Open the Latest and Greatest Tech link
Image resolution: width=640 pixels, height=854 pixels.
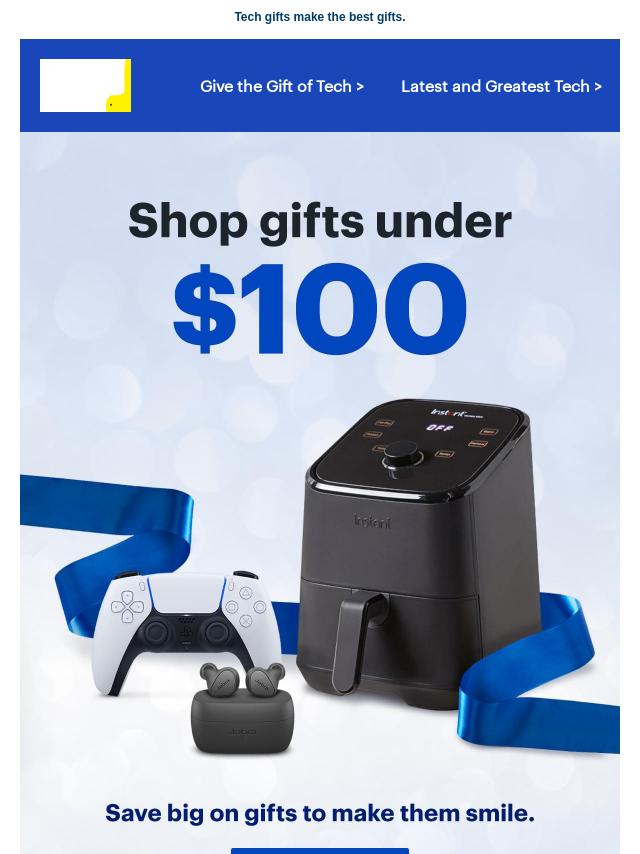(501, 87)
